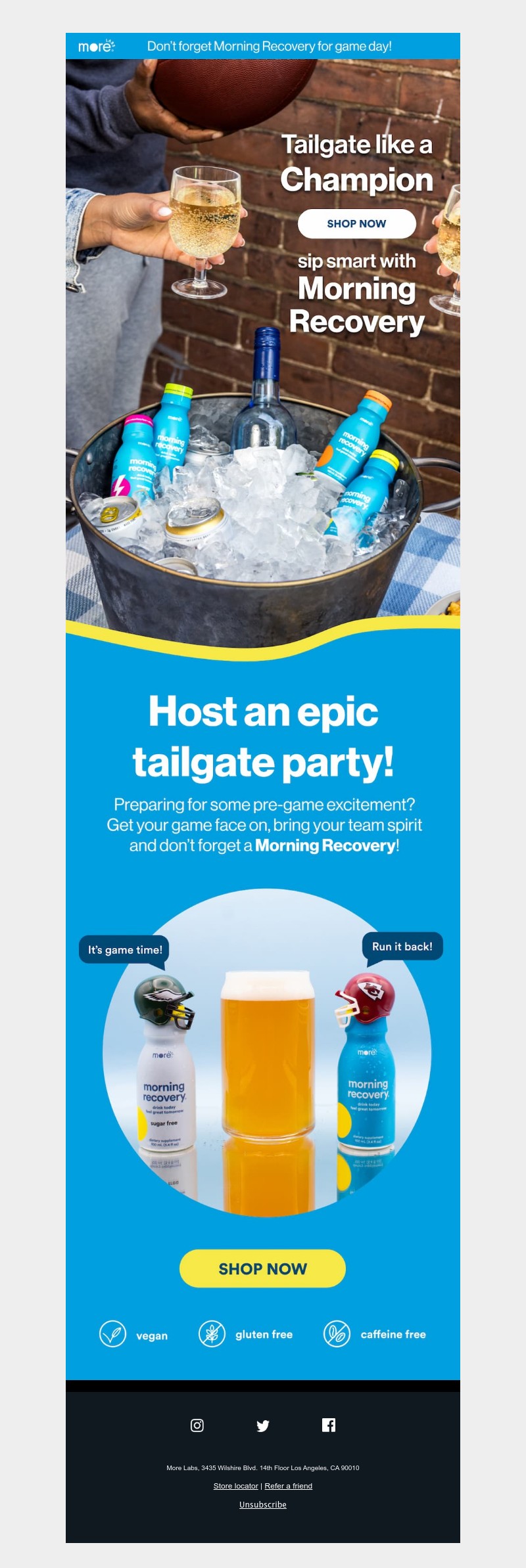Tap the white SHOP NOW button
The width and height of the screenshot is (526, 1568).
pos(356,224)
